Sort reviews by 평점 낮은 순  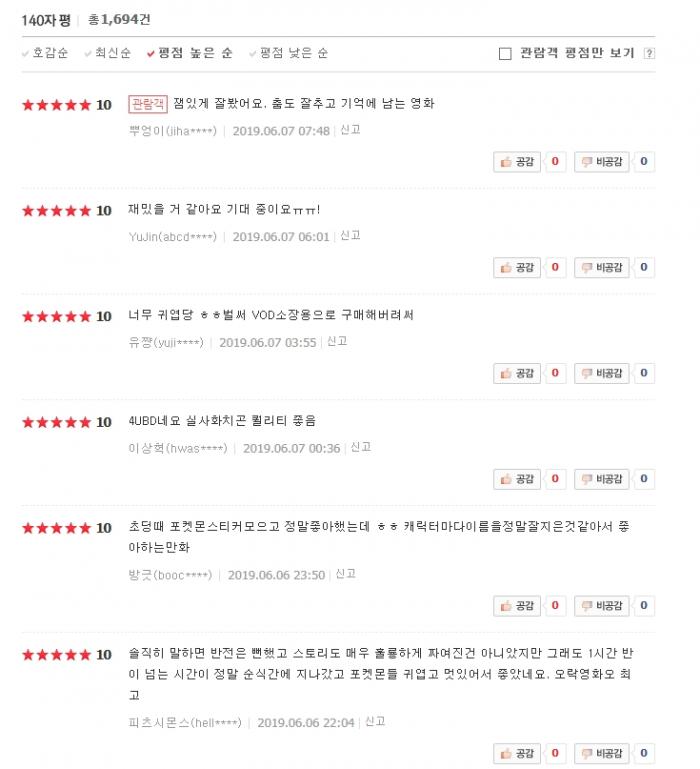pos(293,53)
